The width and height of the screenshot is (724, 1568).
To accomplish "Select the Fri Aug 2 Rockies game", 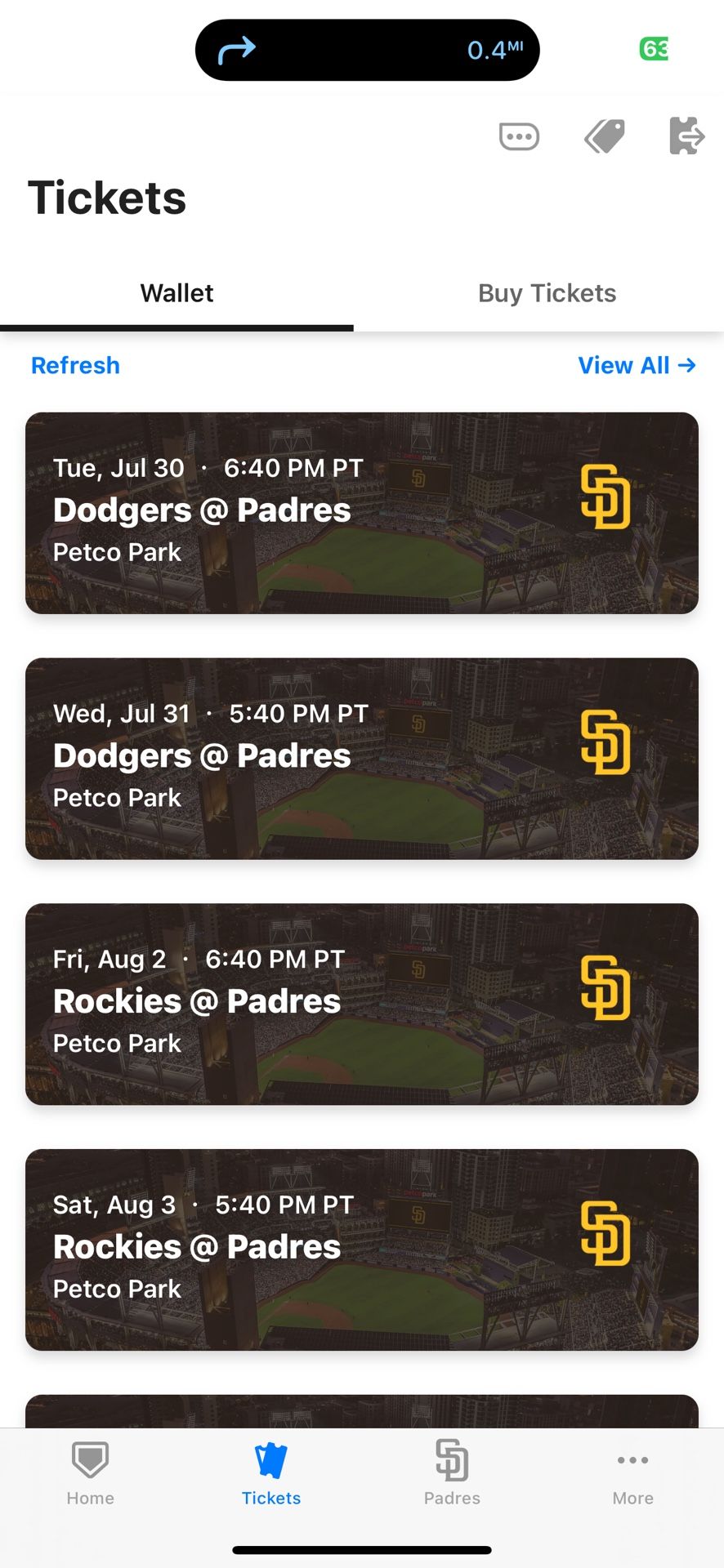I will pos(362,1004).
